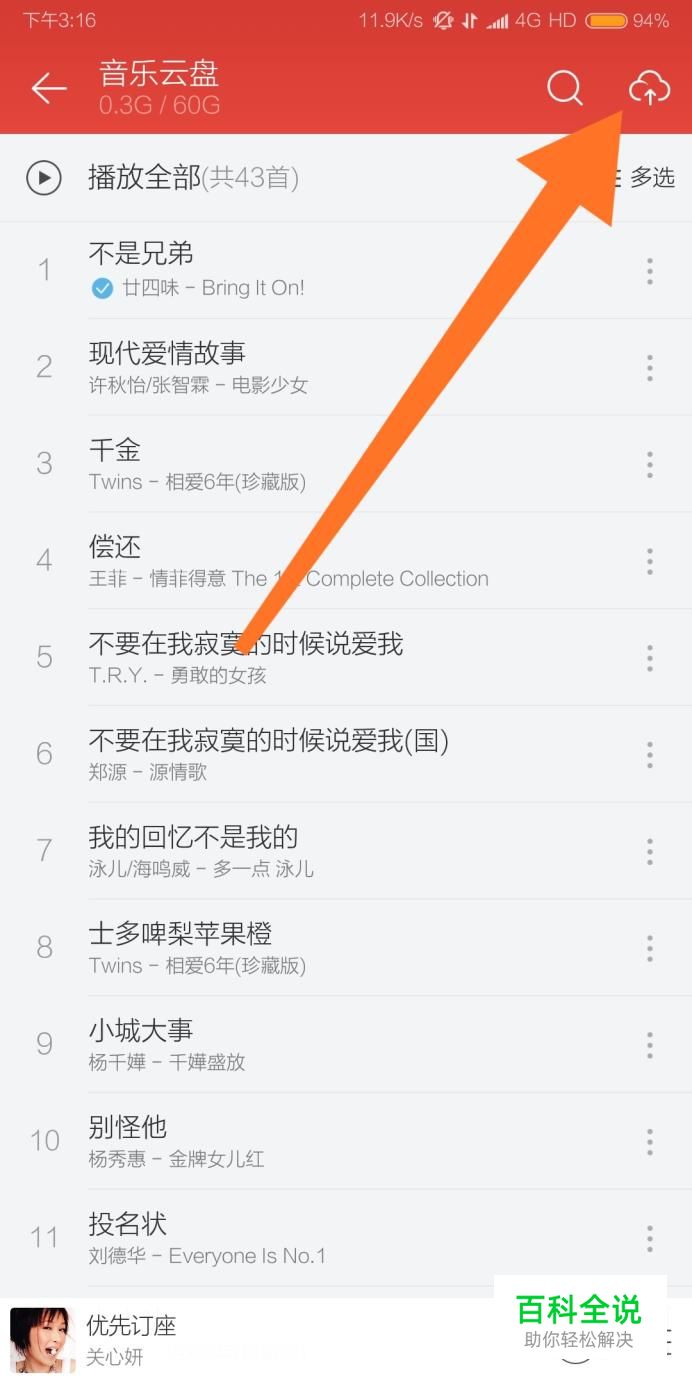Open more options for 投名状

[x=650, y=1239]
